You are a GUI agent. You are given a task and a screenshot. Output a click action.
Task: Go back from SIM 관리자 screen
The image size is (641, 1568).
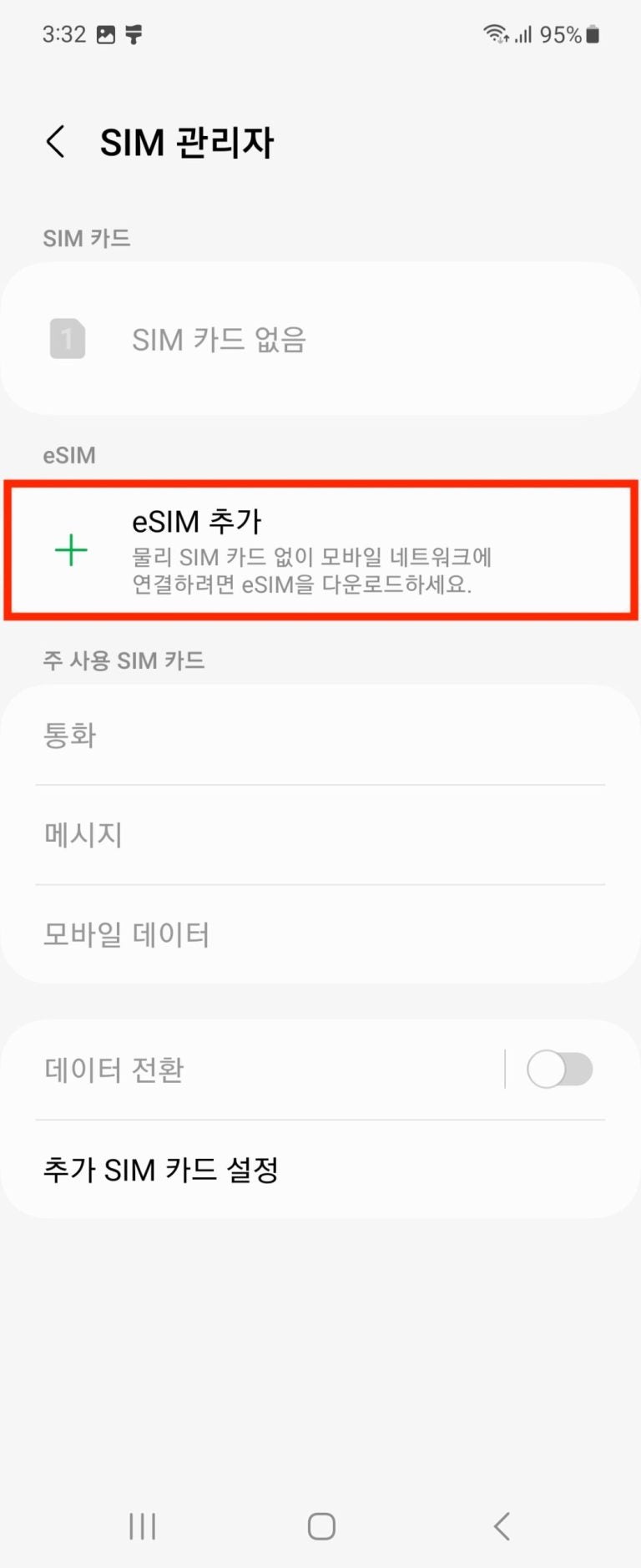56,142
